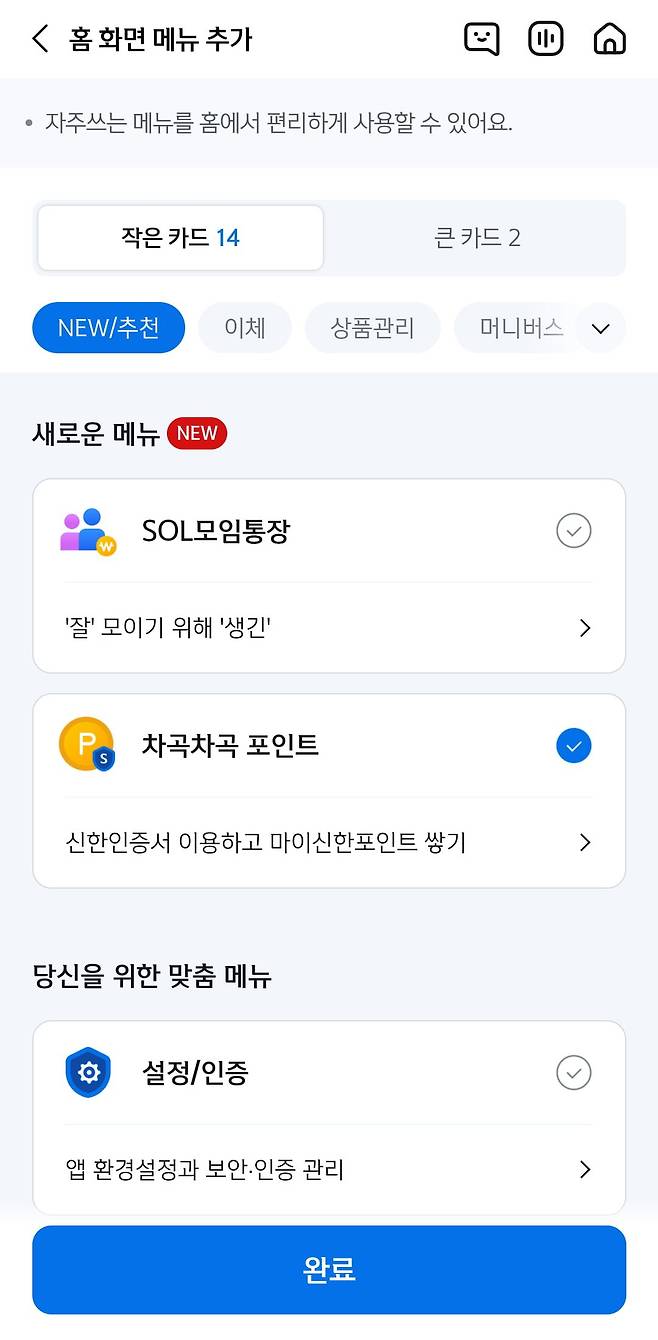
Task: Go to home via house icon
Action: [610, 40]
